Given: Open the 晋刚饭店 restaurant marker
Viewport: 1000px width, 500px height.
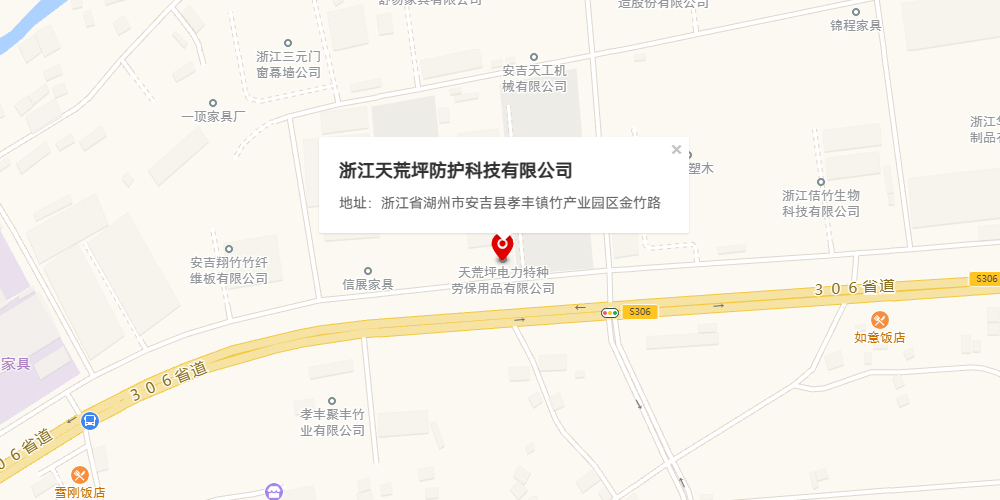Looking at the screenshot, I should click(80, 475).
